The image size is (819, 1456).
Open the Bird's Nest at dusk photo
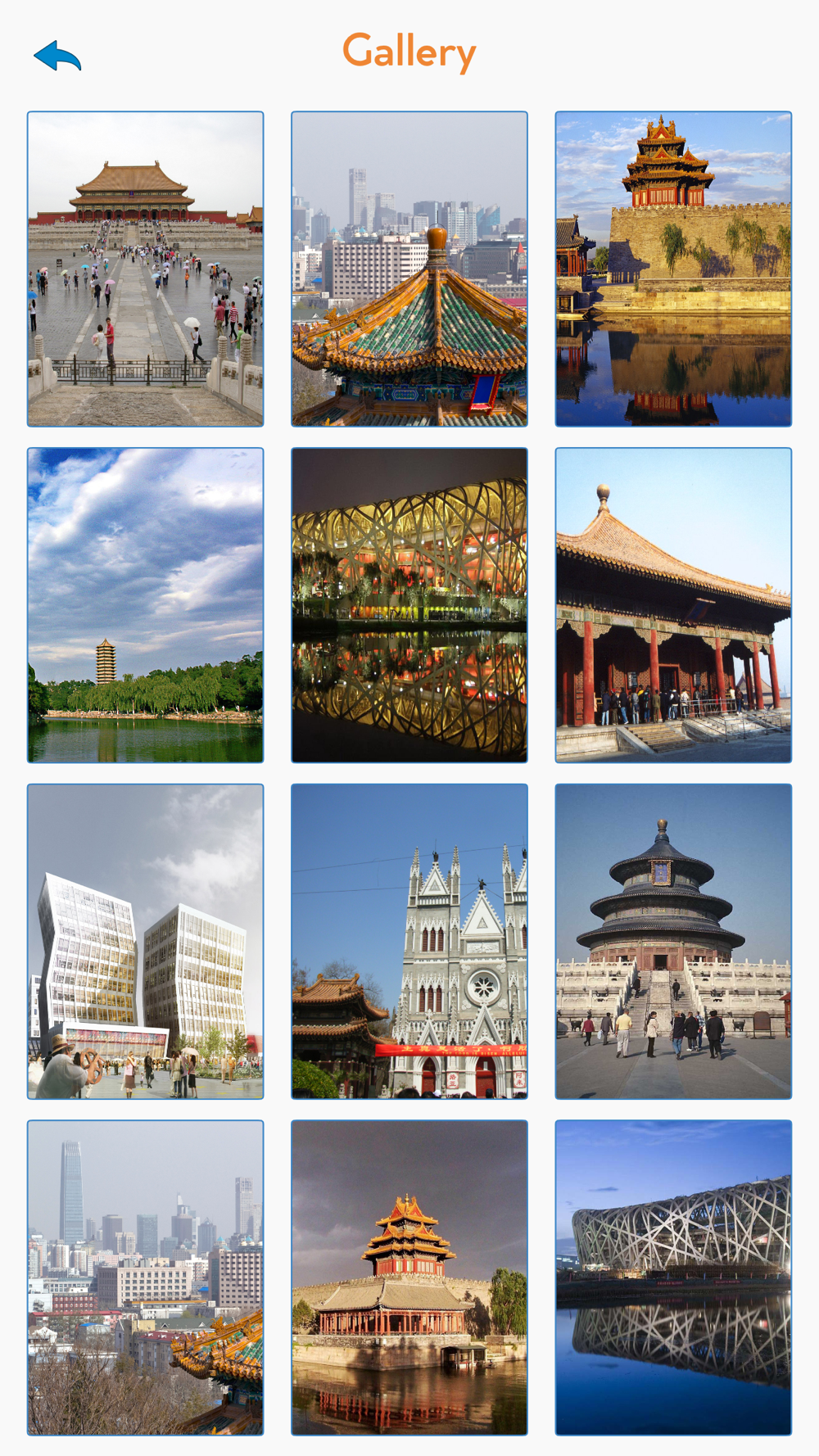point(673,1277)
